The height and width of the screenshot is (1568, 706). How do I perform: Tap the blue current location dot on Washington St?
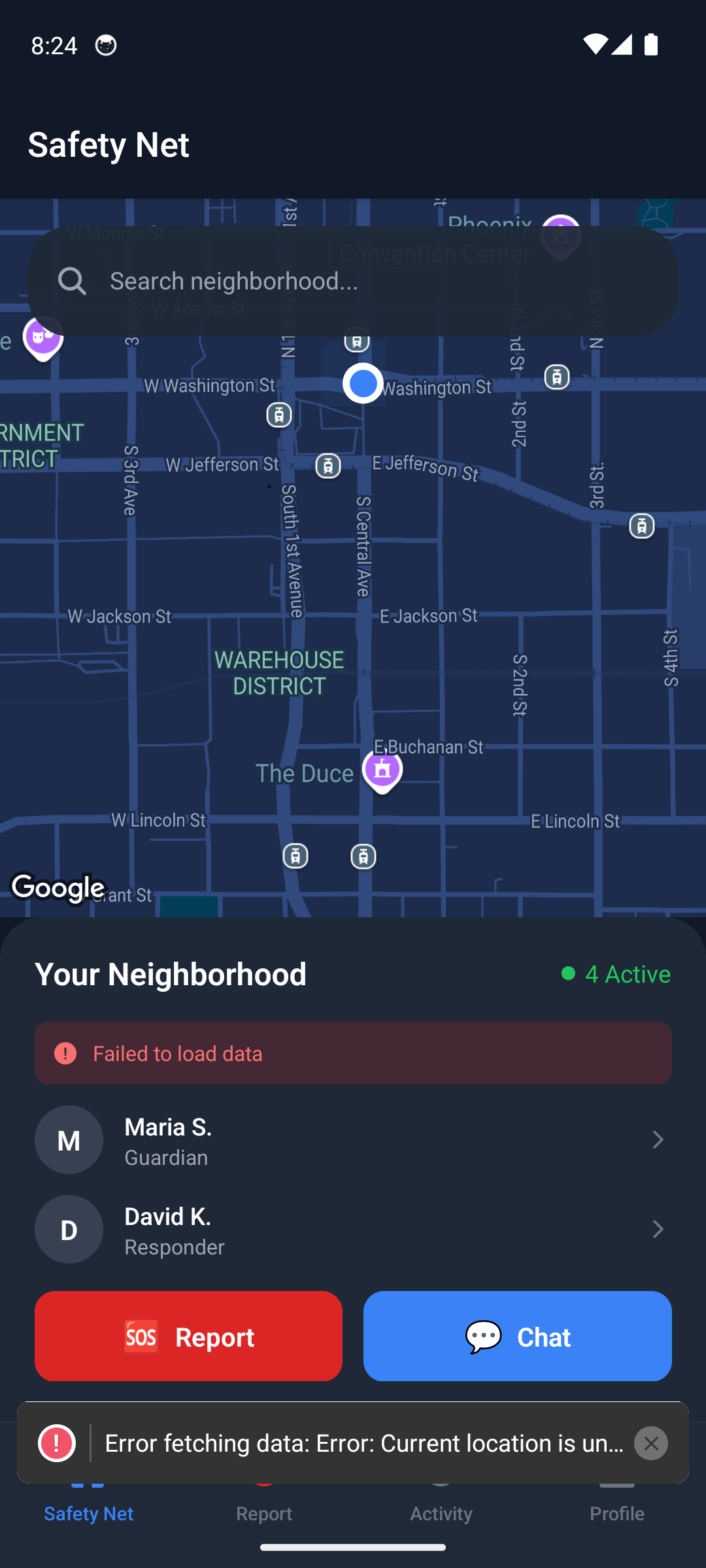(363, 384)
